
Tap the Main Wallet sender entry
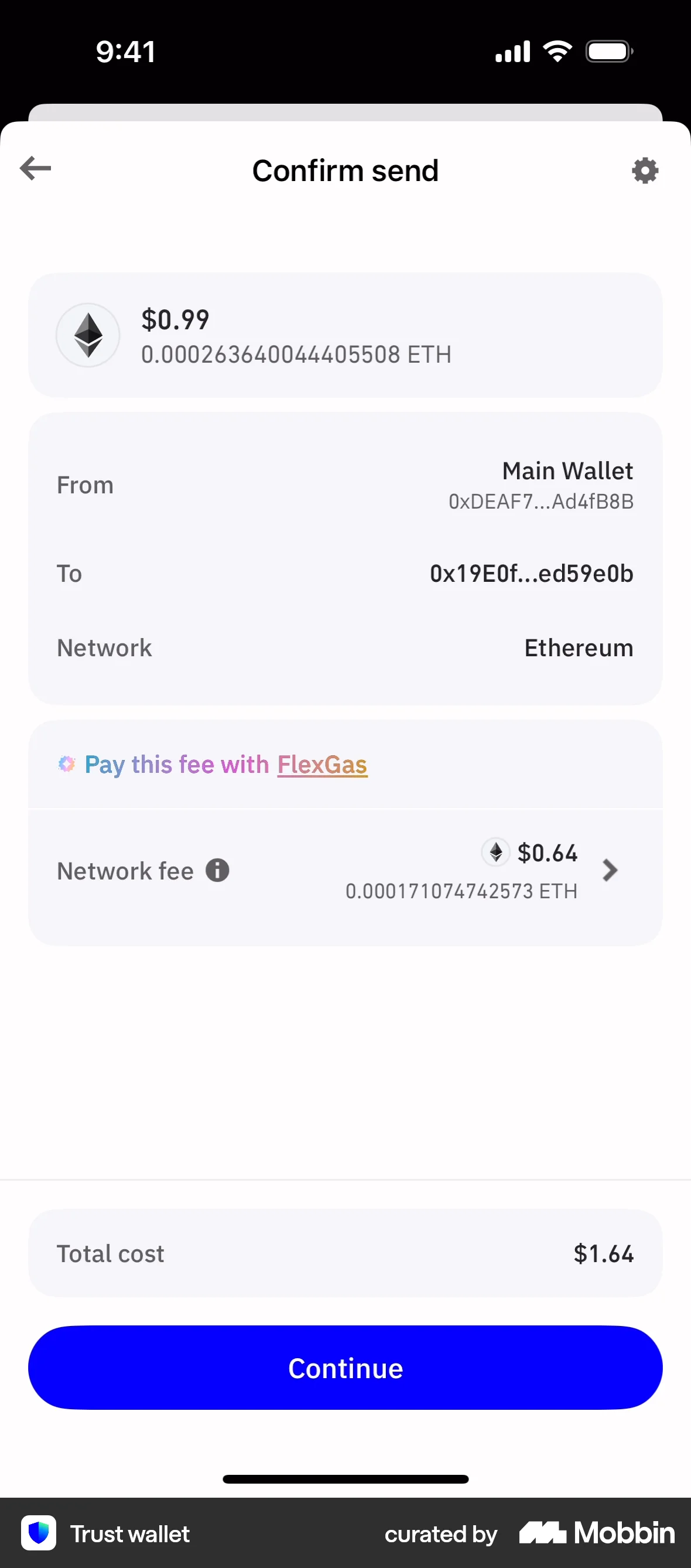point(540,485)
